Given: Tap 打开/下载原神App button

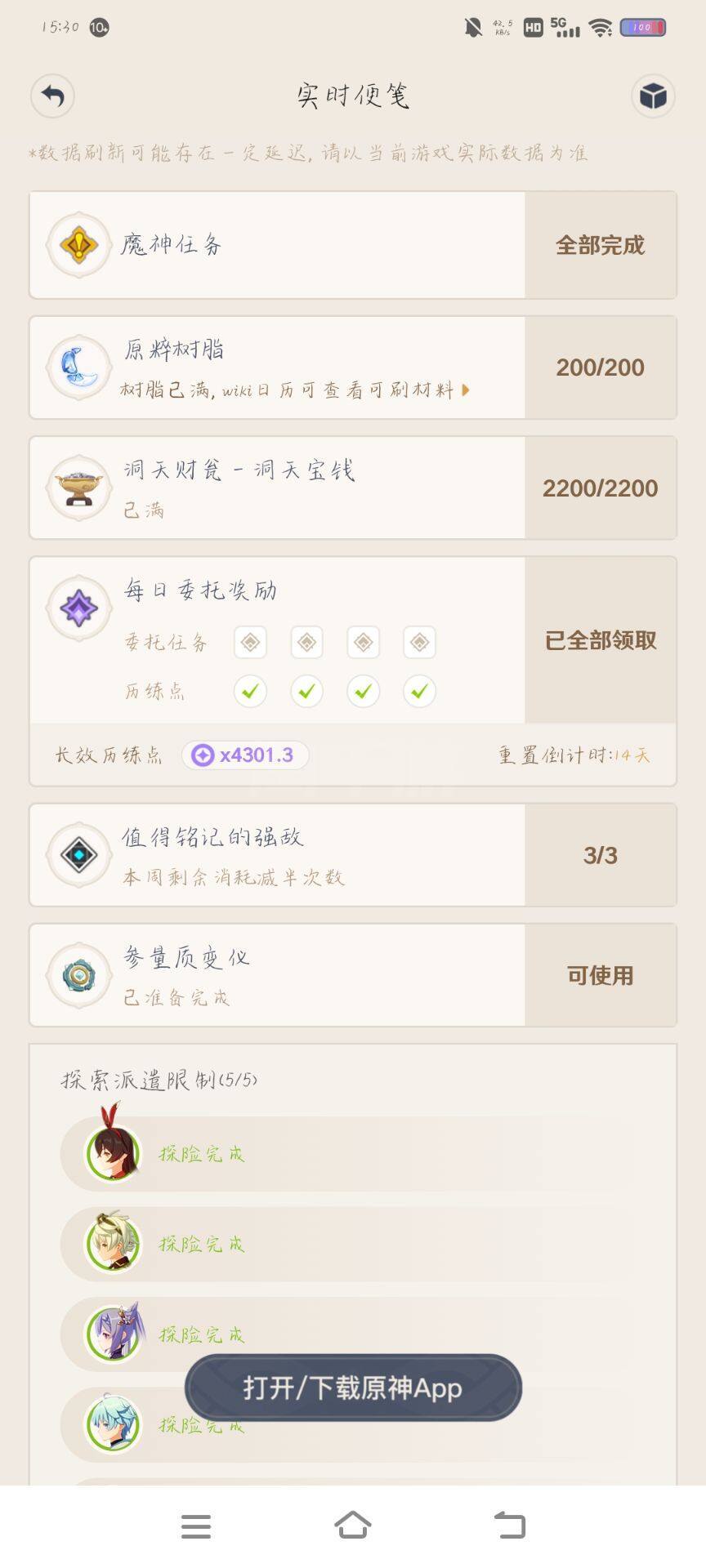Looking at the screenshot, I should 353,1388.
